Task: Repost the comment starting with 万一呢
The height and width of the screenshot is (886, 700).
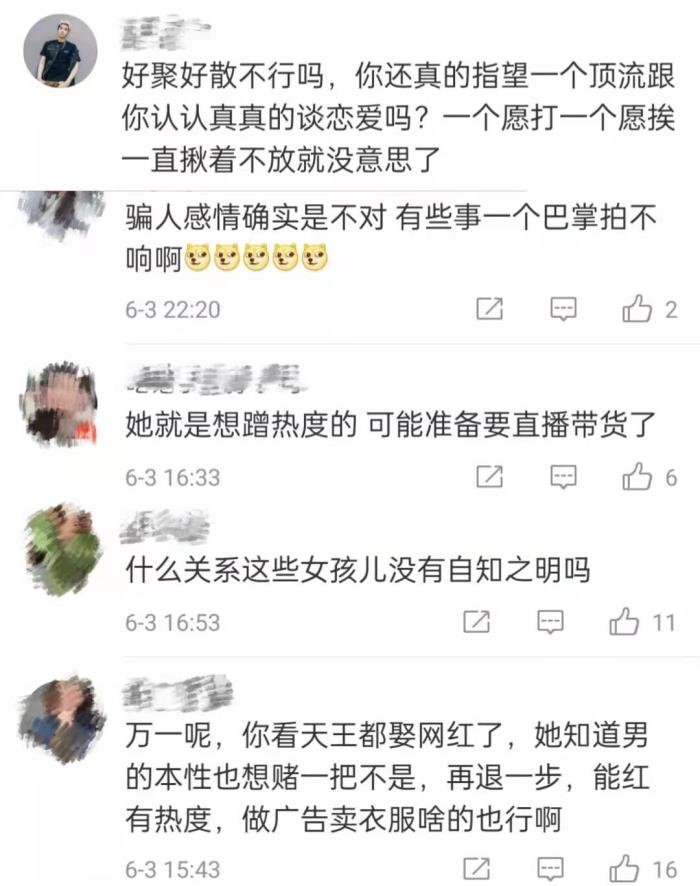Action: (477, 866)
